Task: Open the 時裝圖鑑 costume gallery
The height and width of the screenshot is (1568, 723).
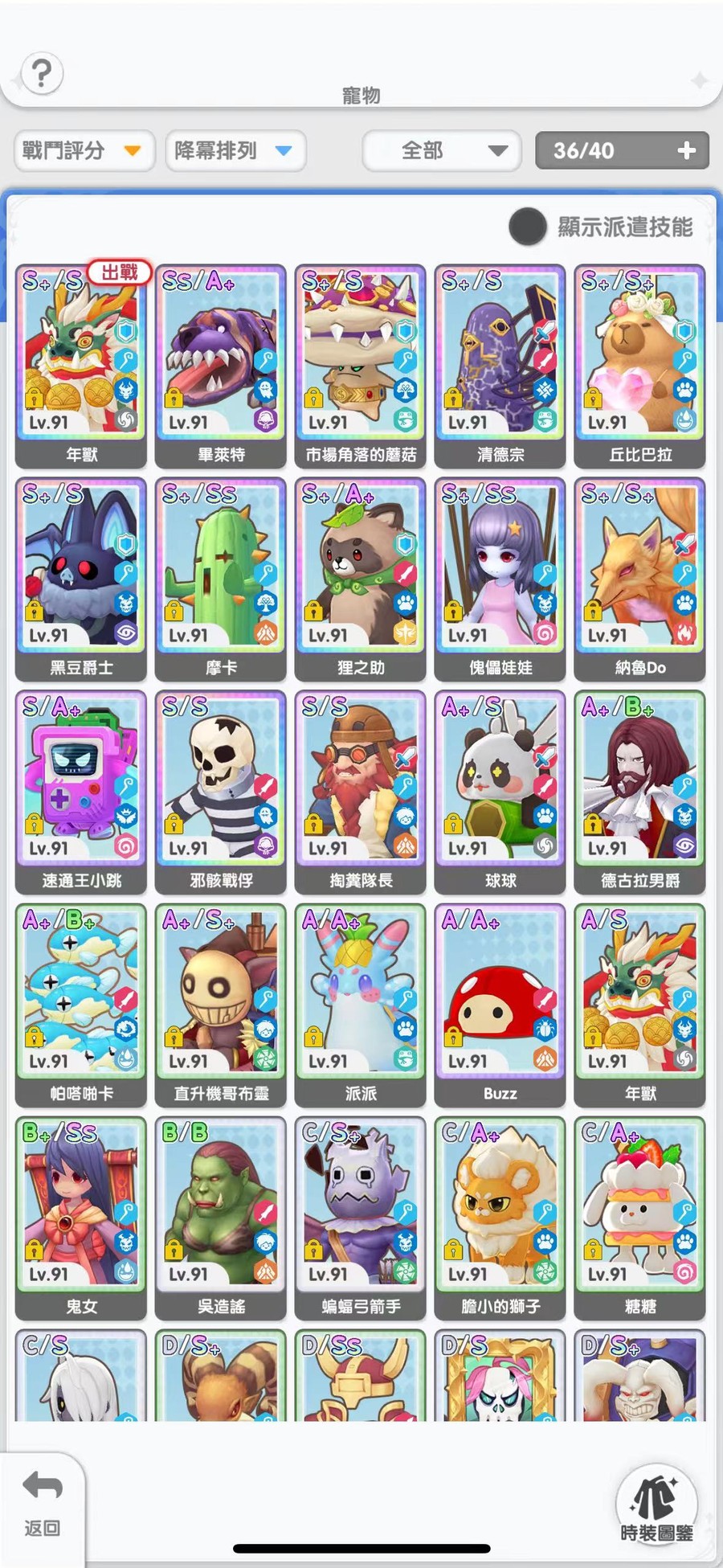Action: click(656, 1505)
